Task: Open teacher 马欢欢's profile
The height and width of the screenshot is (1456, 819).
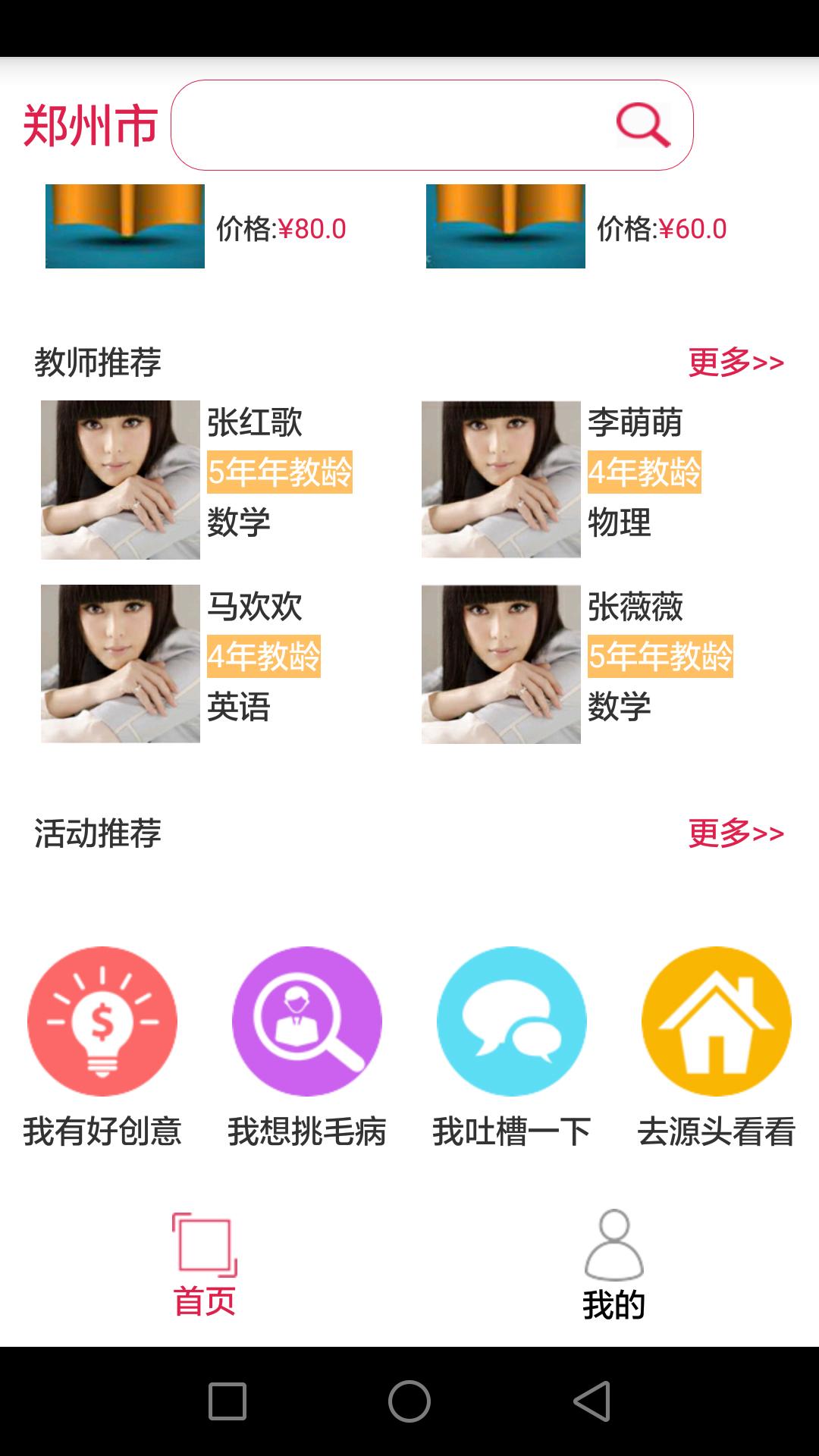Action: [x=121, y=664]
